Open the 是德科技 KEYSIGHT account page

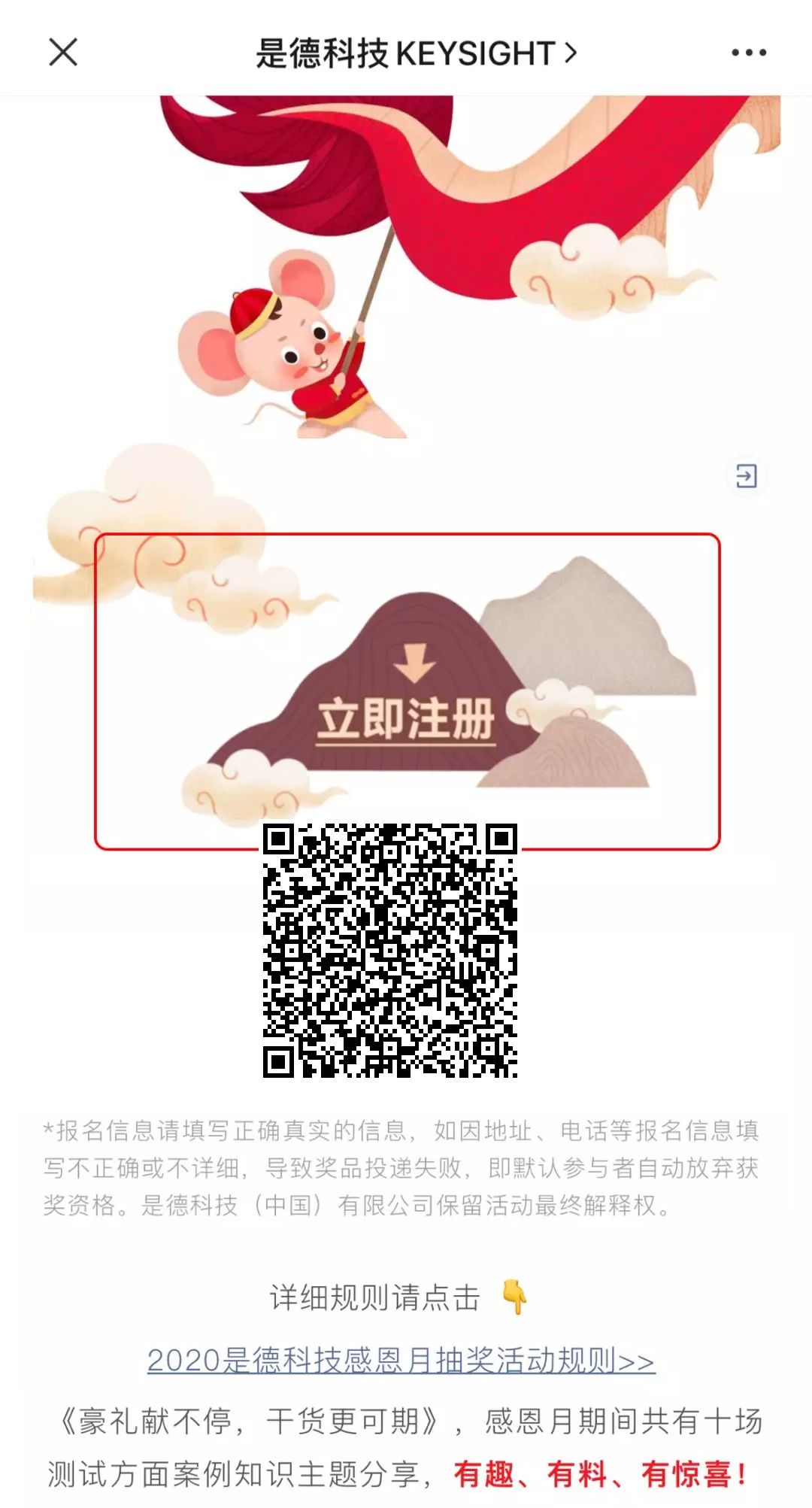point(416,53)
